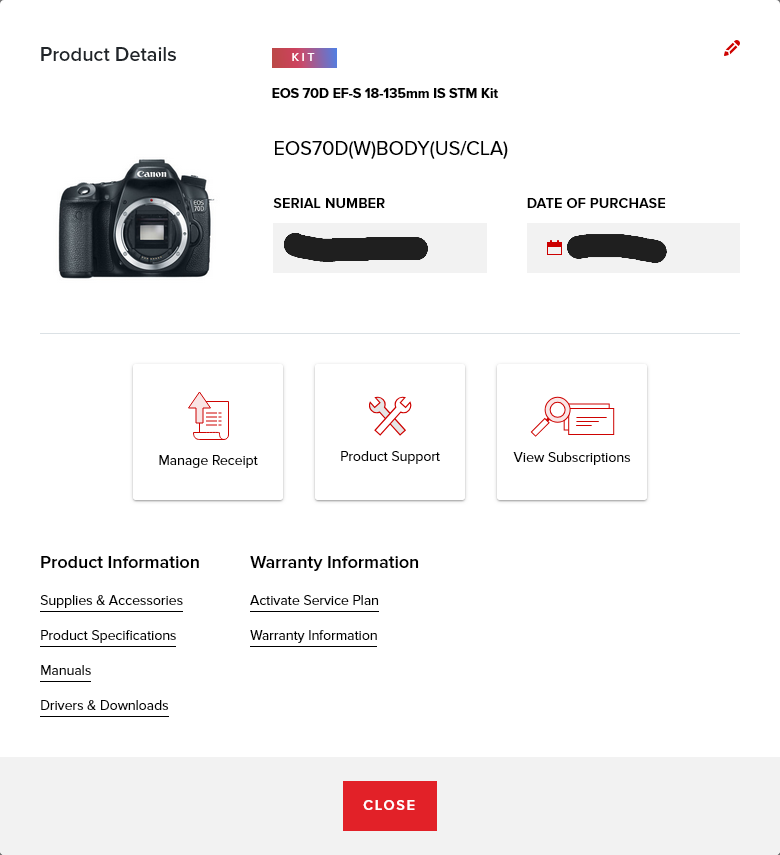780x855 pixels.
Task: Click Activate Service Plan
Action: (x=314, y=600)
